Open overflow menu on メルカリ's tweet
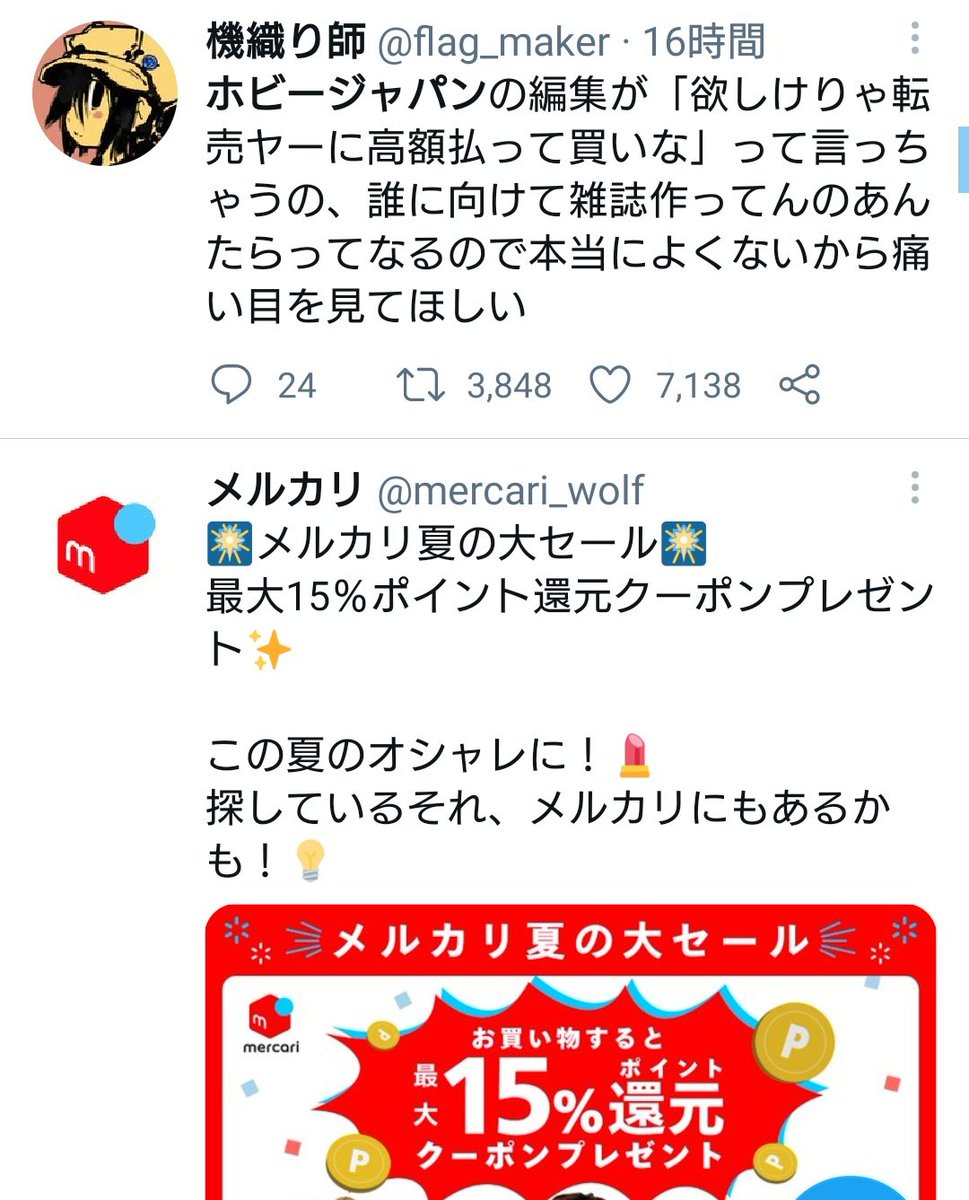 (x=915, y=488)
